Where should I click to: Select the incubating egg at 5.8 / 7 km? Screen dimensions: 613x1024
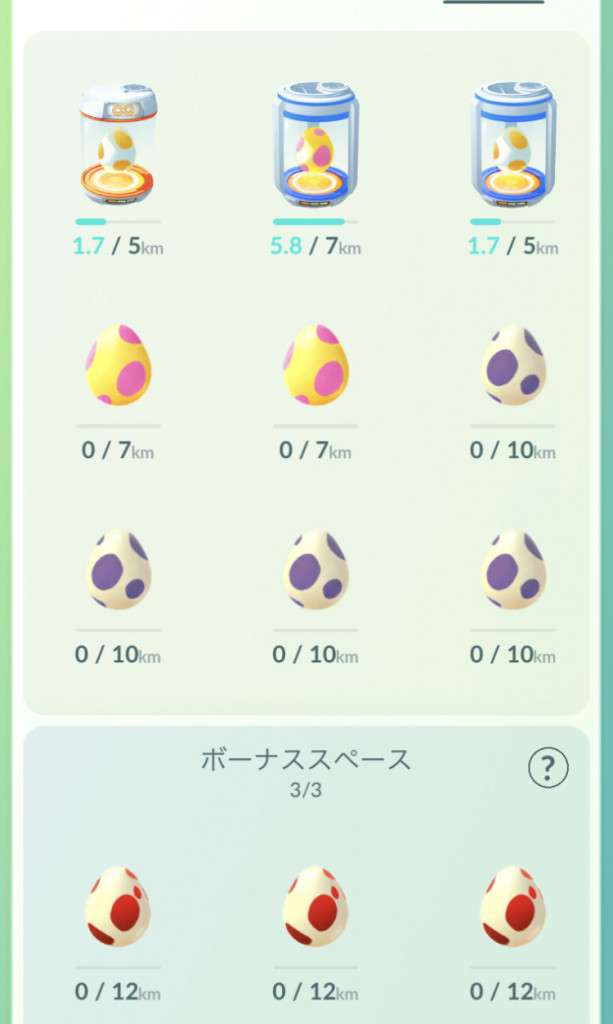coord(316,147)
